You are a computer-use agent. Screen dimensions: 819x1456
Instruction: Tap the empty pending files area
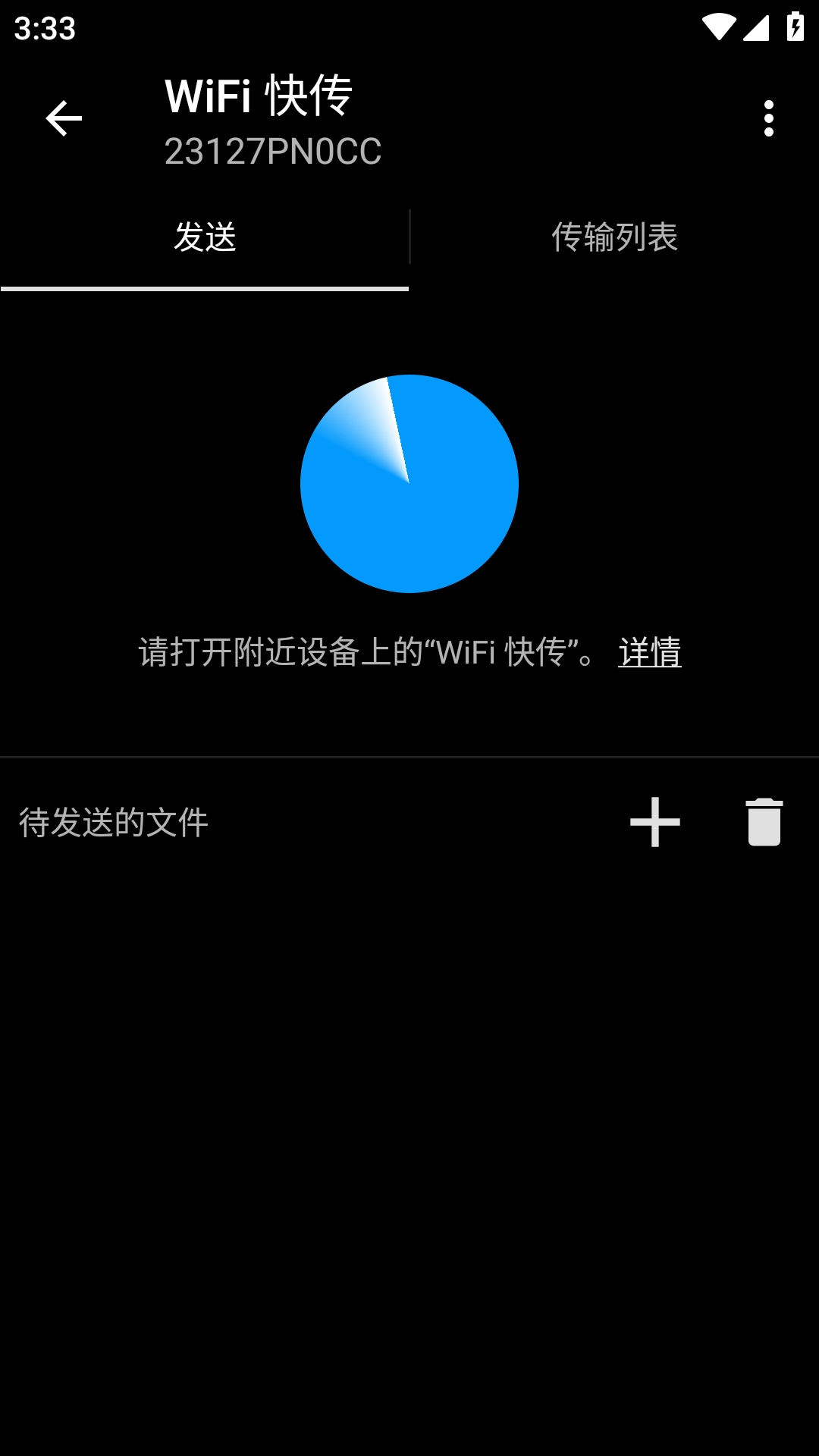pos(409,1137)
